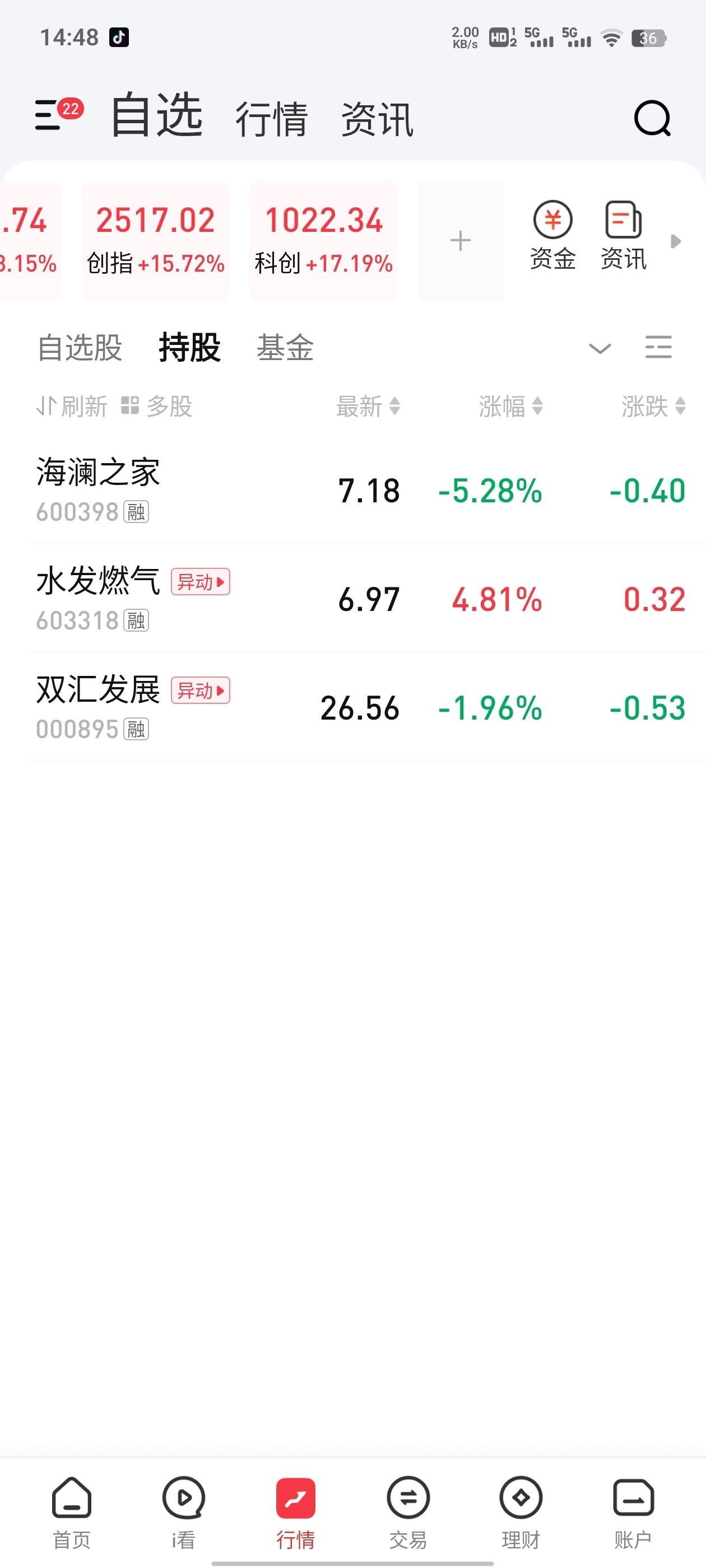This screenshot has width=706, height=1568.
Task: Sort by 涨幅 column
Action: point(510,406)
